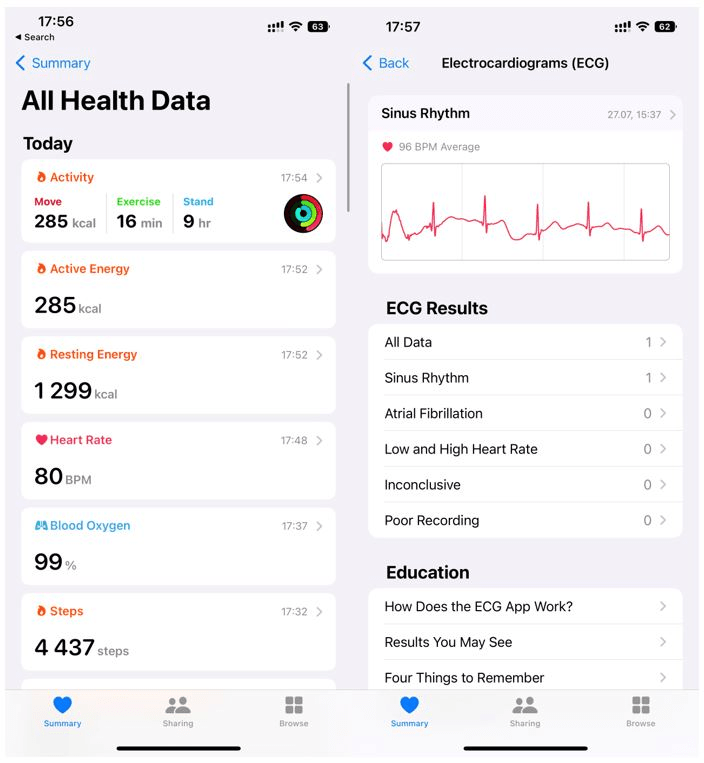
Task: Open the Resting Energy card
Action: coord(178,375)
